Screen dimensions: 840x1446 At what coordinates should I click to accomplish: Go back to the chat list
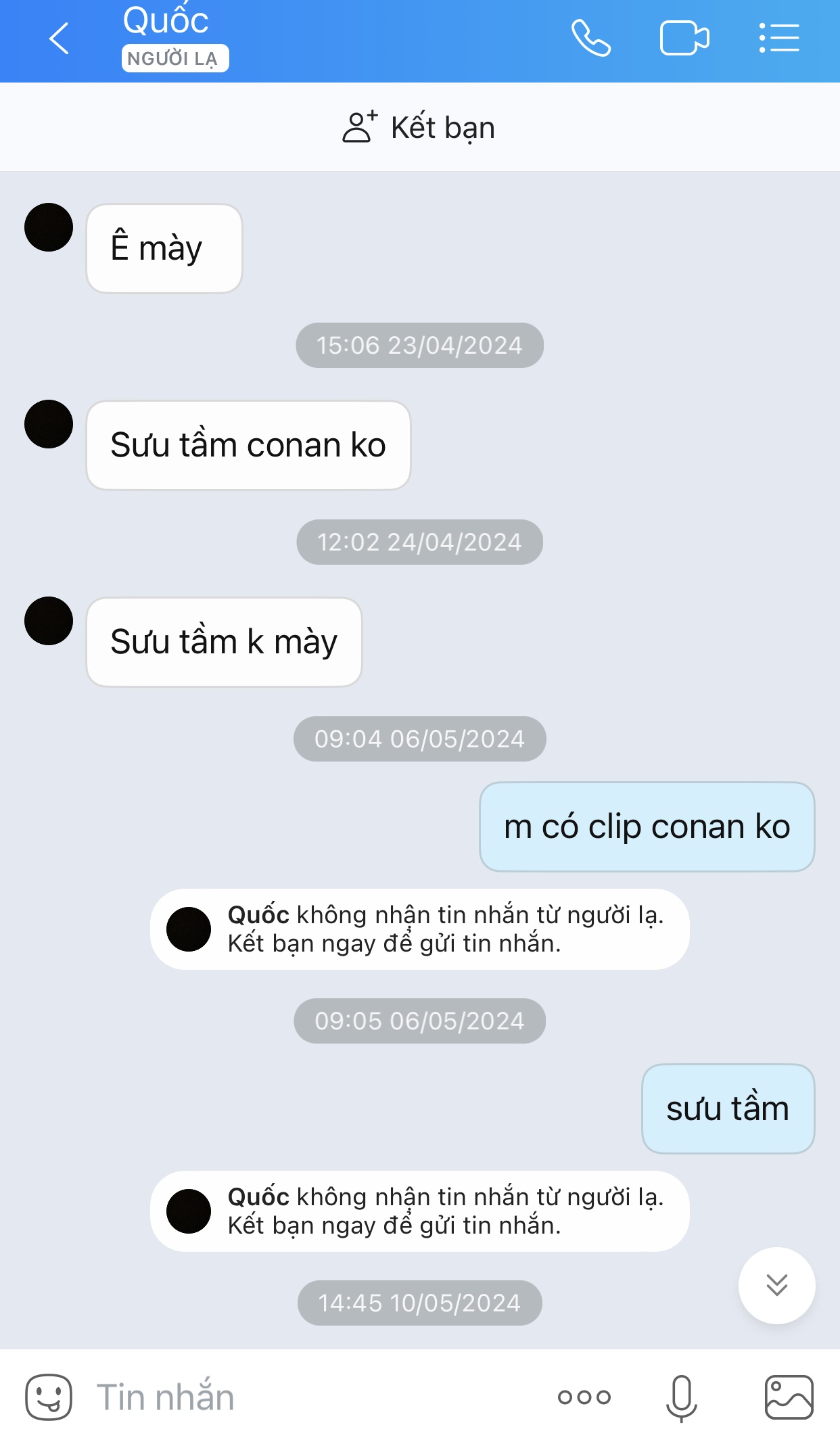pos(60,39)
